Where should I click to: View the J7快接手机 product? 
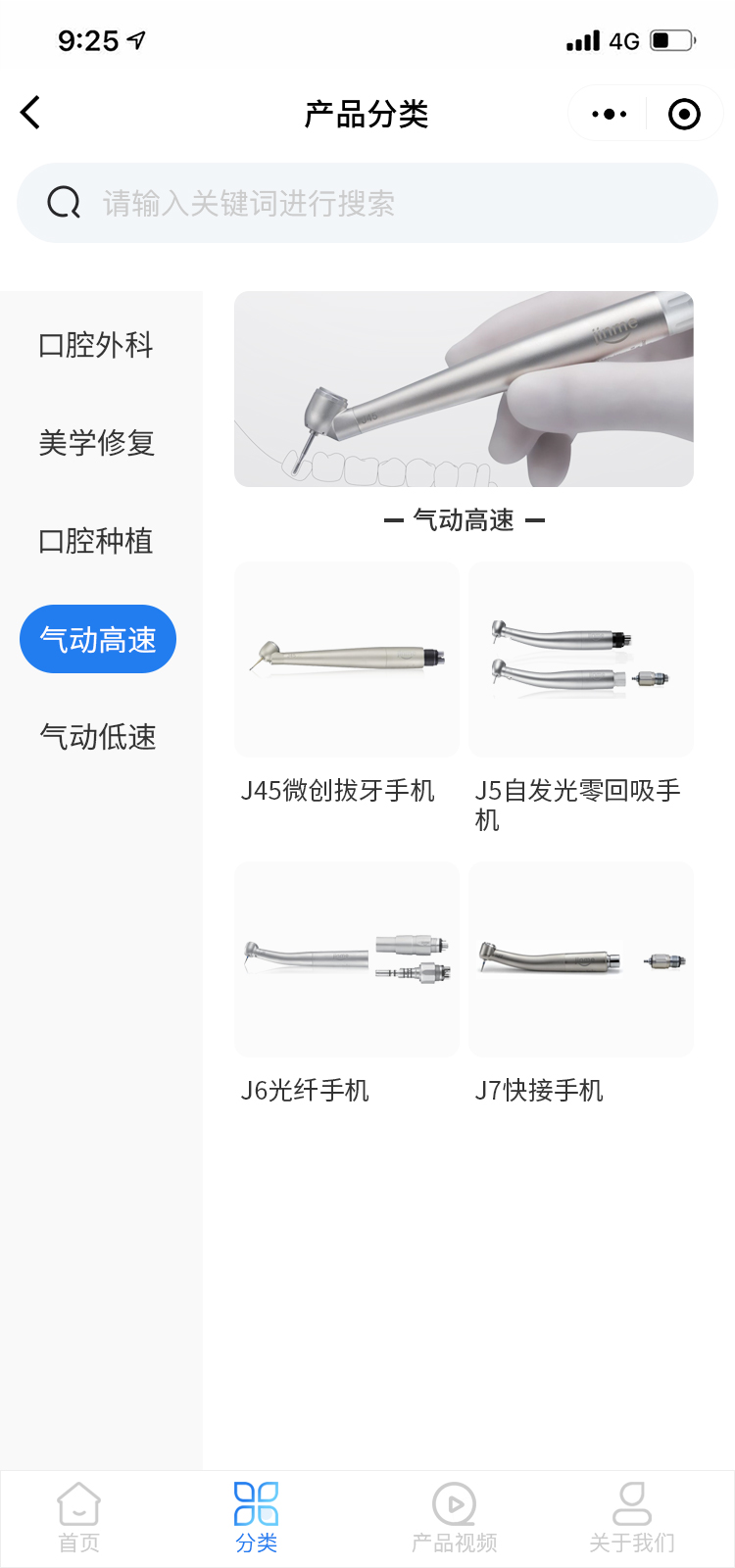click(x=581, y=959)
